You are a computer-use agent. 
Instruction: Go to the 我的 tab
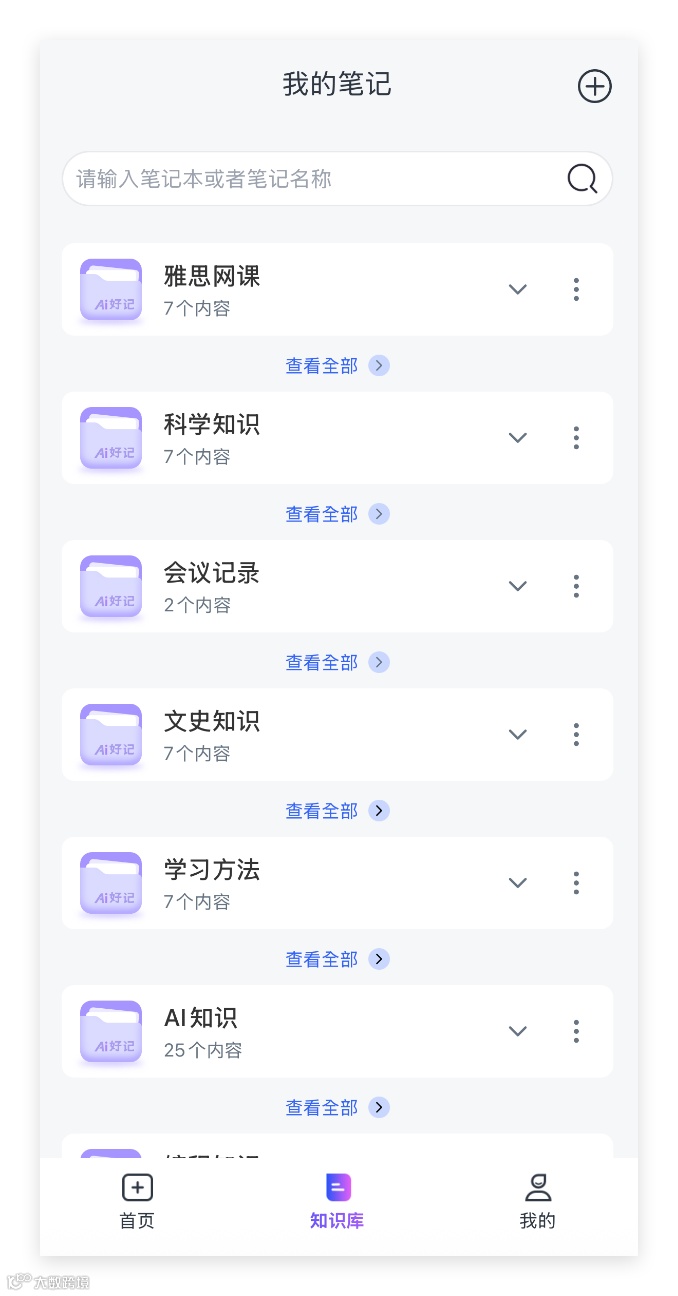538,1201
